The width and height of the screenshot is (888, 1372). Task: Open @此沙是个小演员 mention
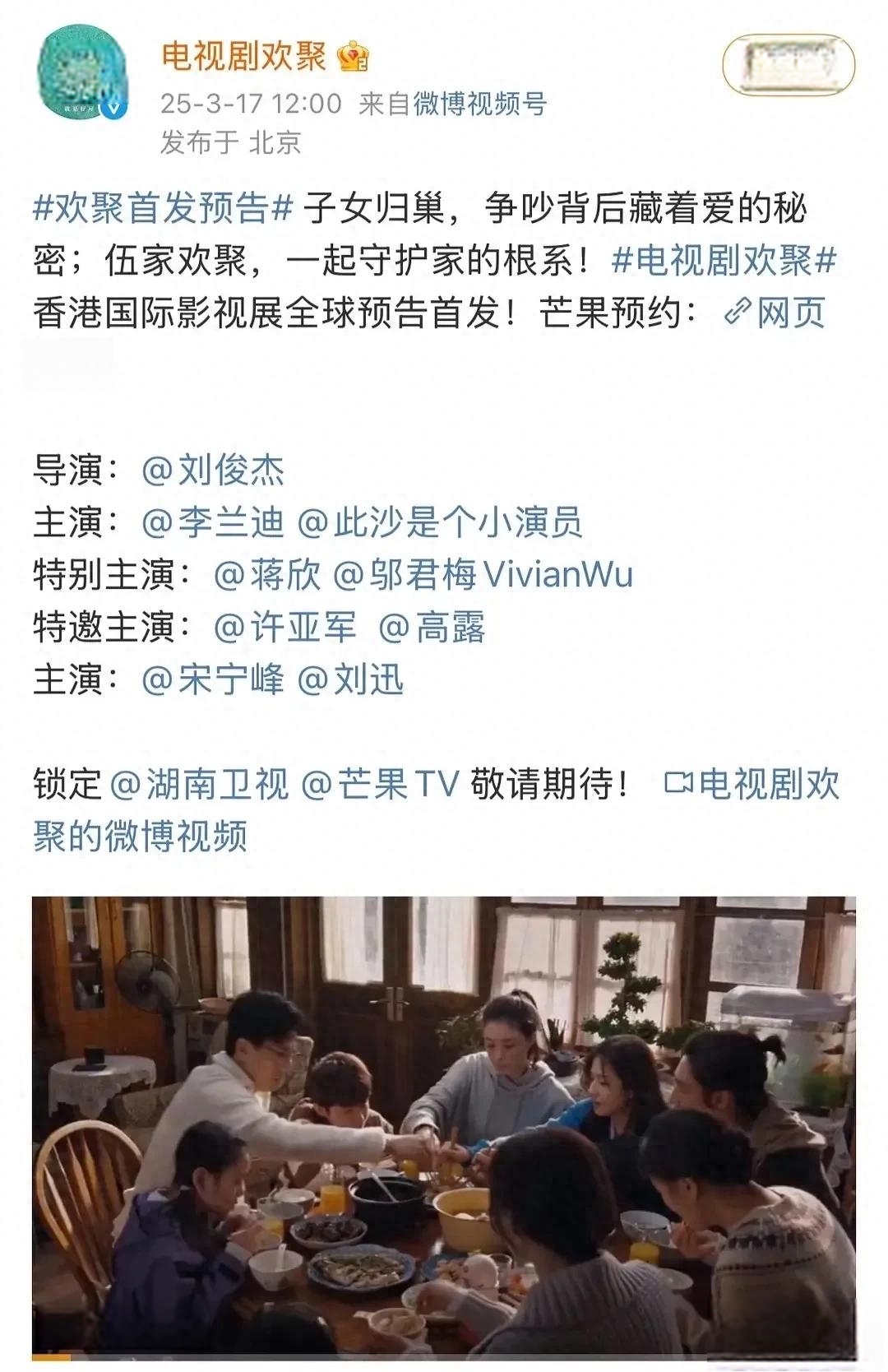(x=440, y=522)
